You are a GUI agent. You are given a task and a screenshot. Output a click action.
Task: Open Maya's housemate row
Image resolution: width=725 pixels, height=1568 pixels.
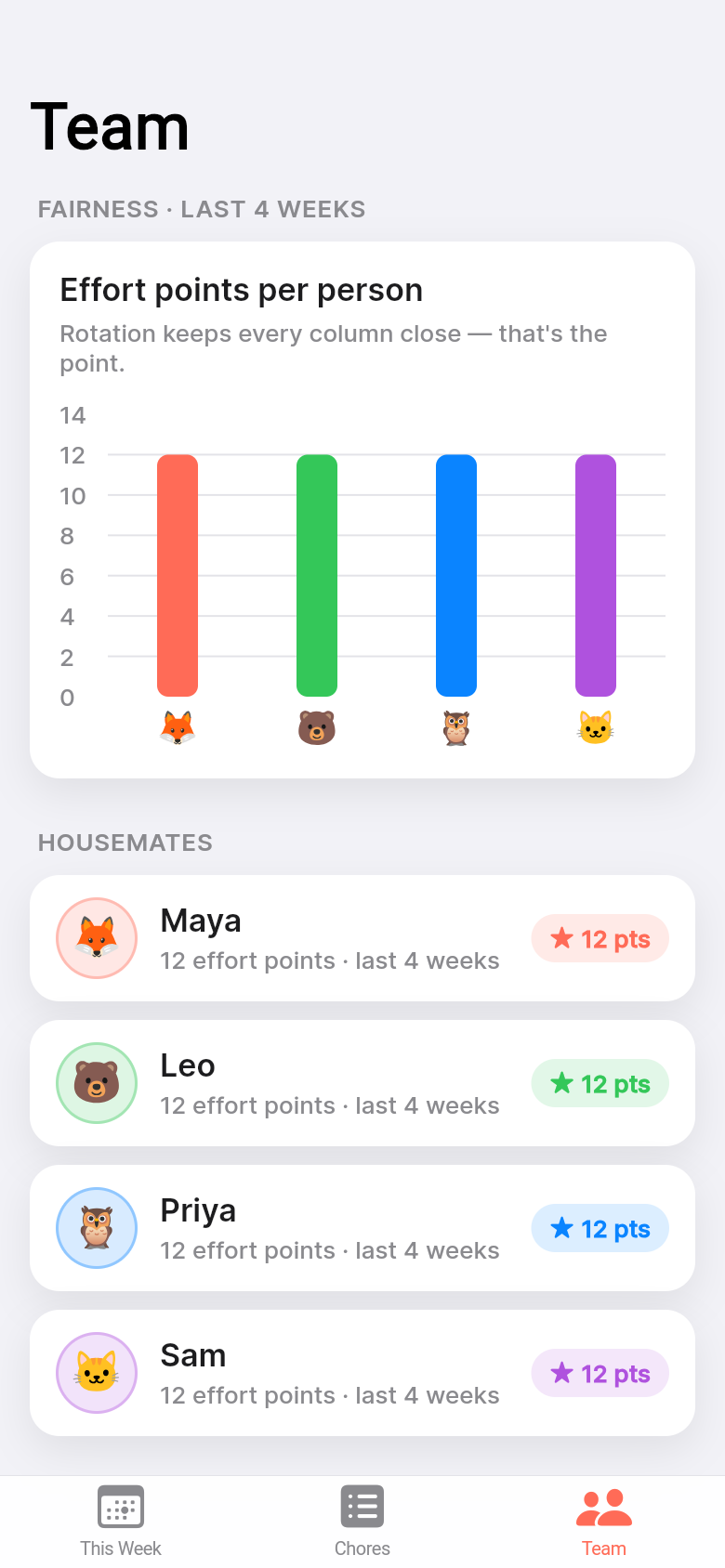pyautogui.click(x=362, y=938)
